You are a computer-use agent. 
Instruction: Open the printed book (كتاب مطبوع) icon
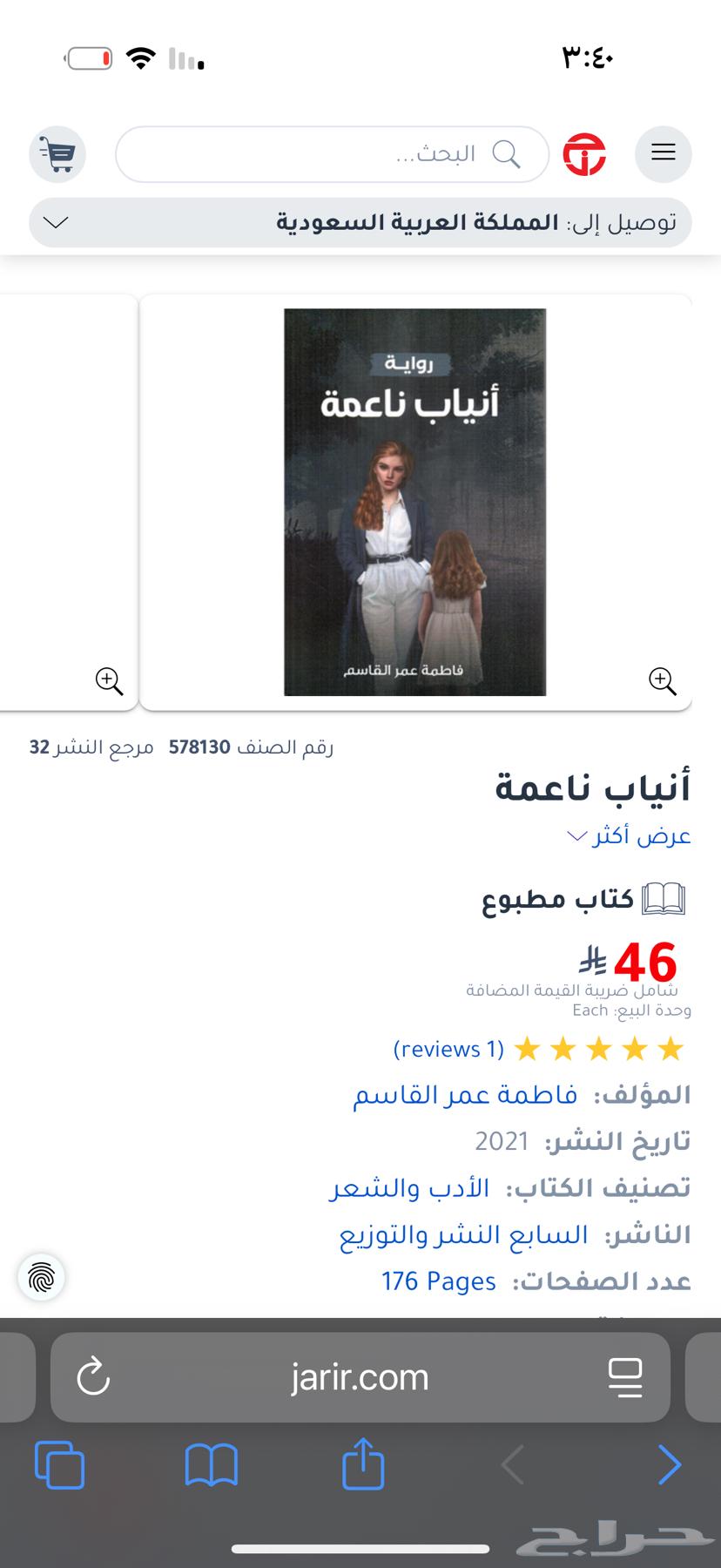click(x=662, y=900)
